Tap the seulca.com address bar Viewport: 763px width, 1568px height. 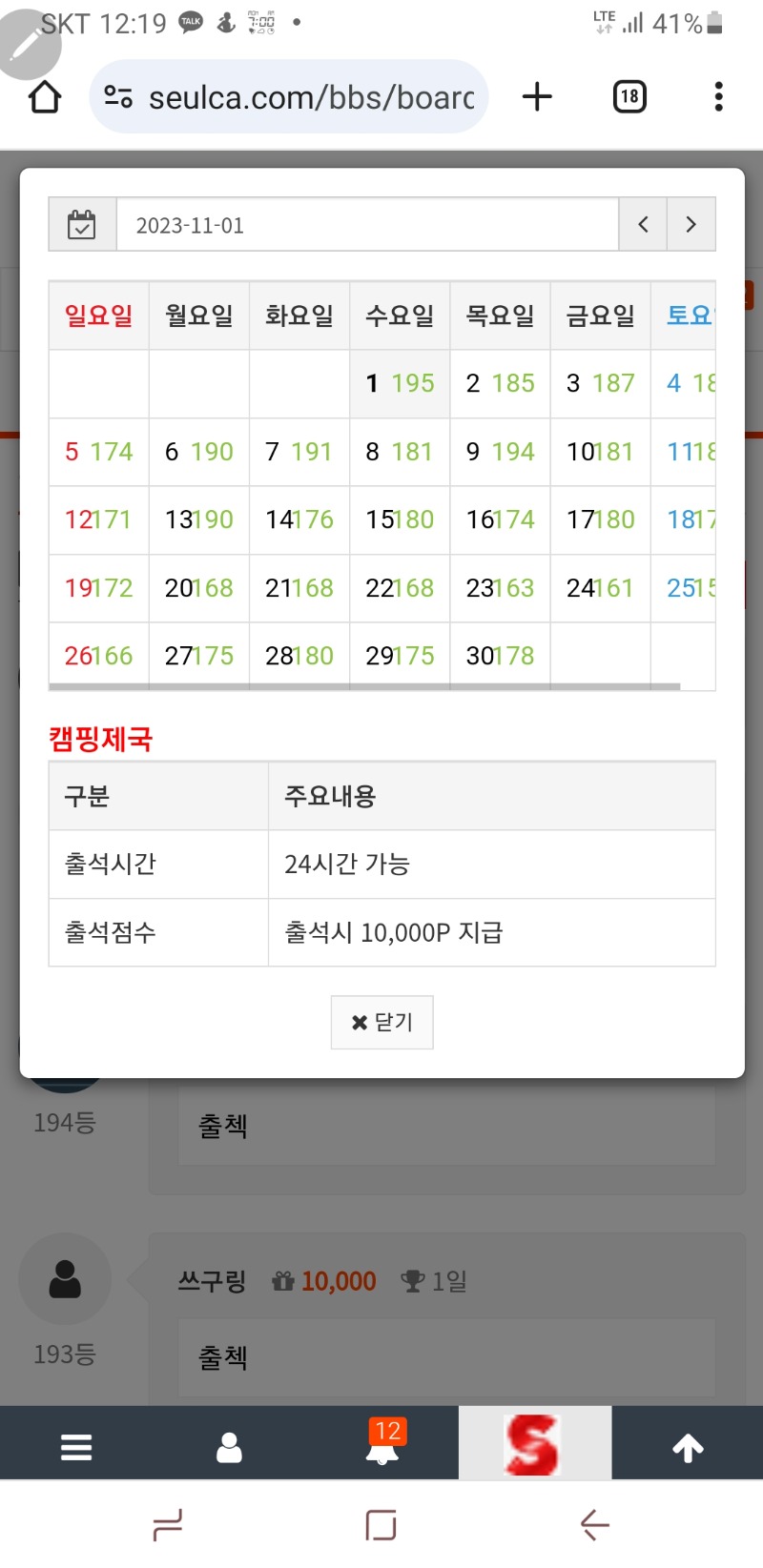[289, 97]
